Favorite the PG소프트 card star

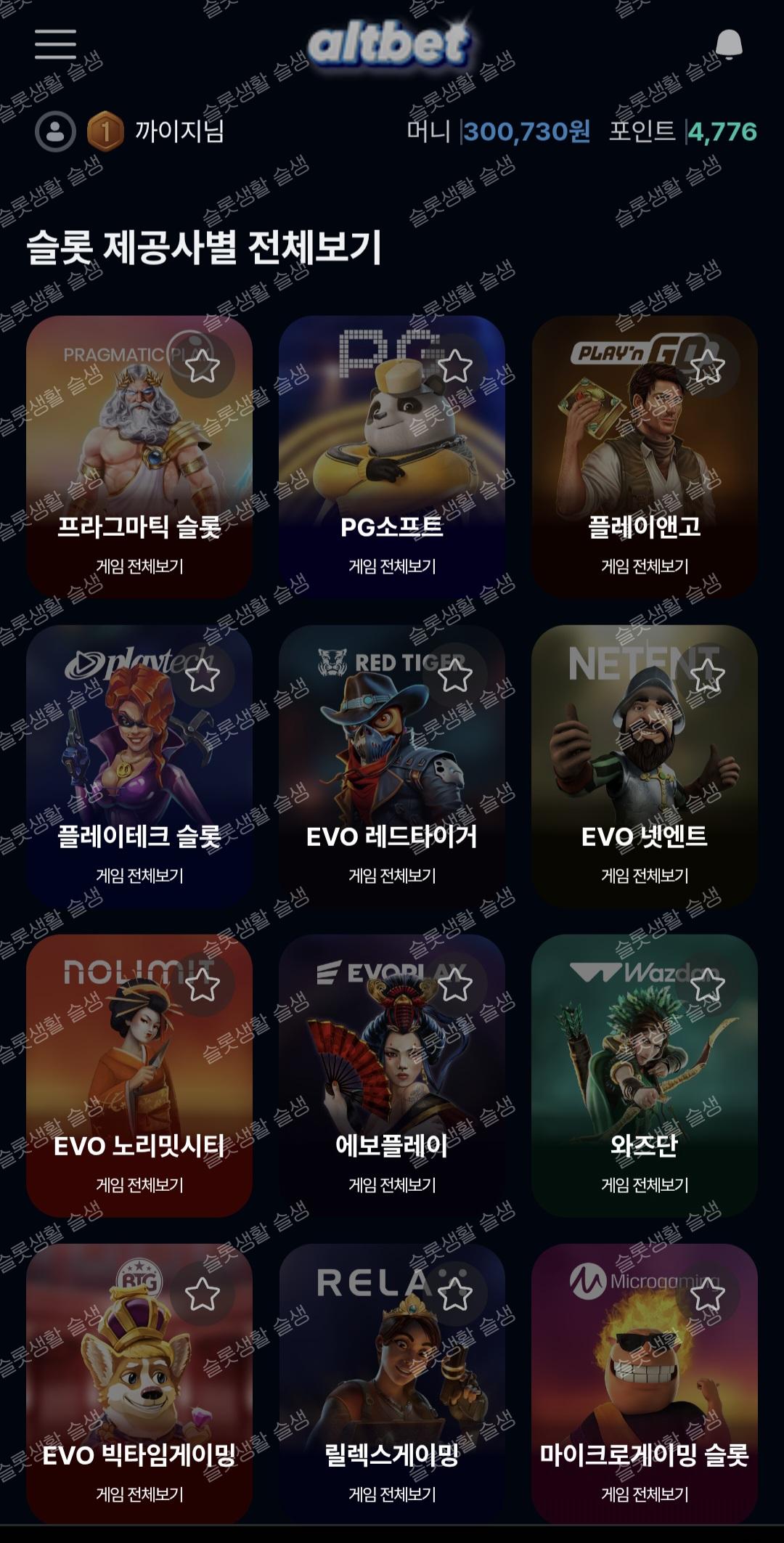coord(455,366)
